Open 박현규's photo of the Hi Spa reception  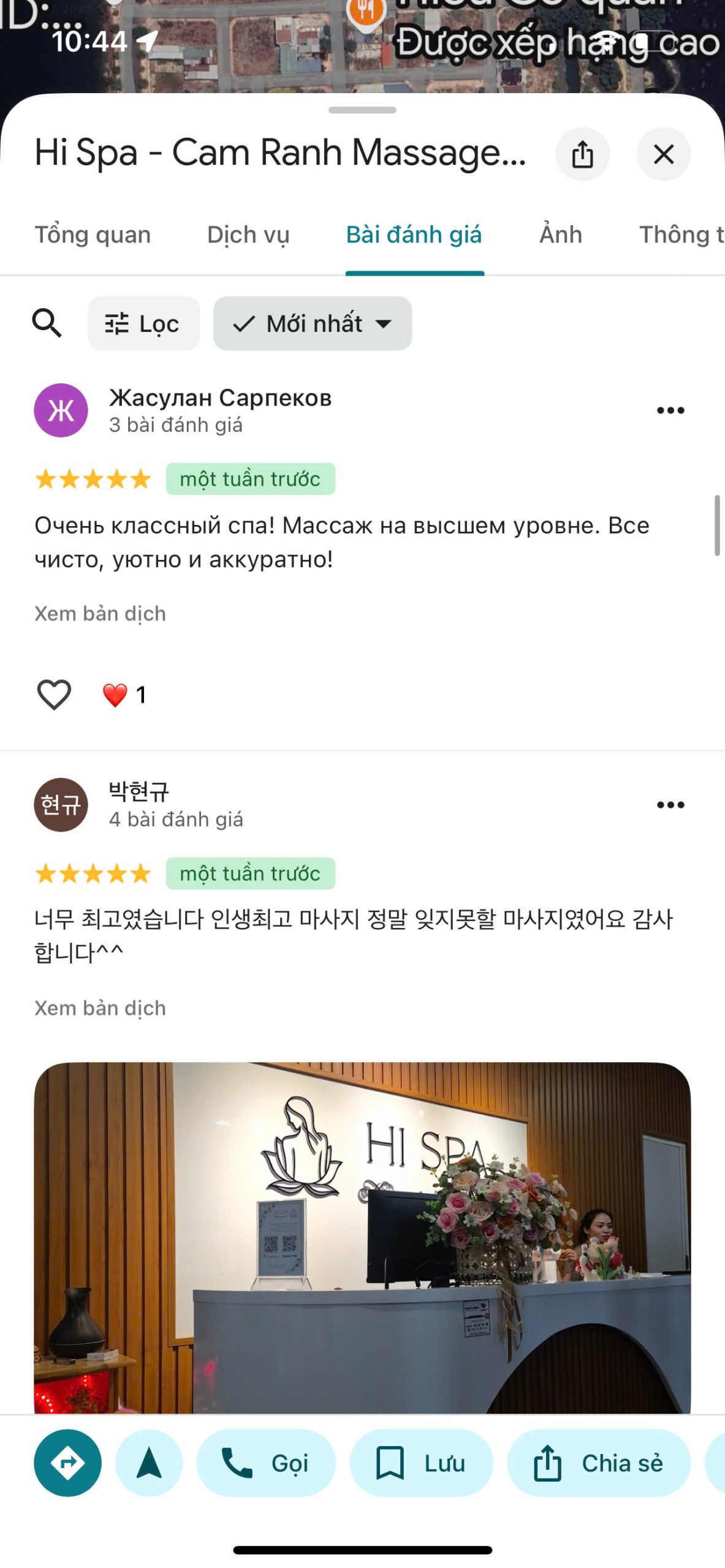tap(362, 1237)
